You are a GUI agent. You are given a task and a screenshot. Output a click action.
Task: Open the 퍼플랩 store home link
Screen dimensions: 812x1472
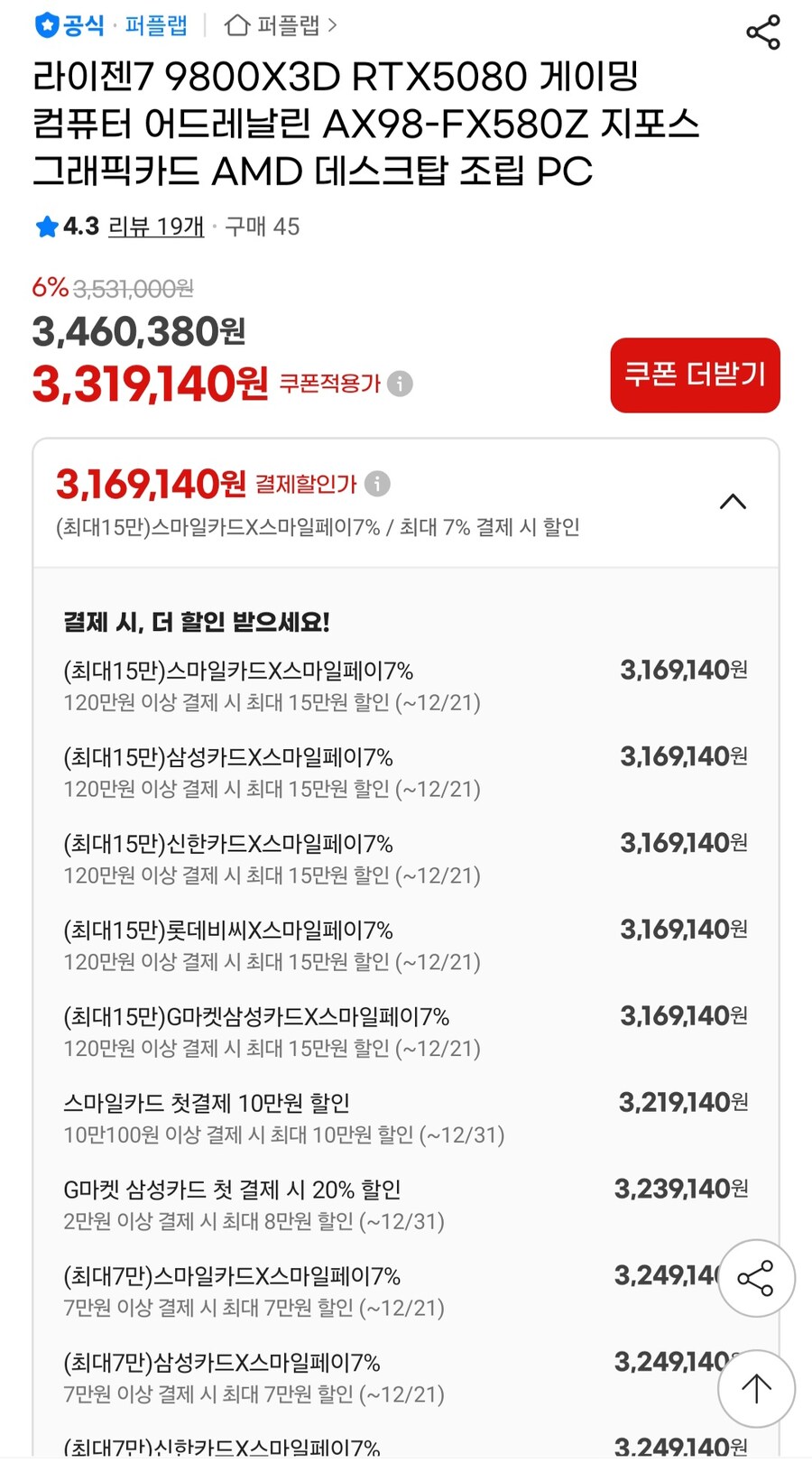click(x=280, y=25)
